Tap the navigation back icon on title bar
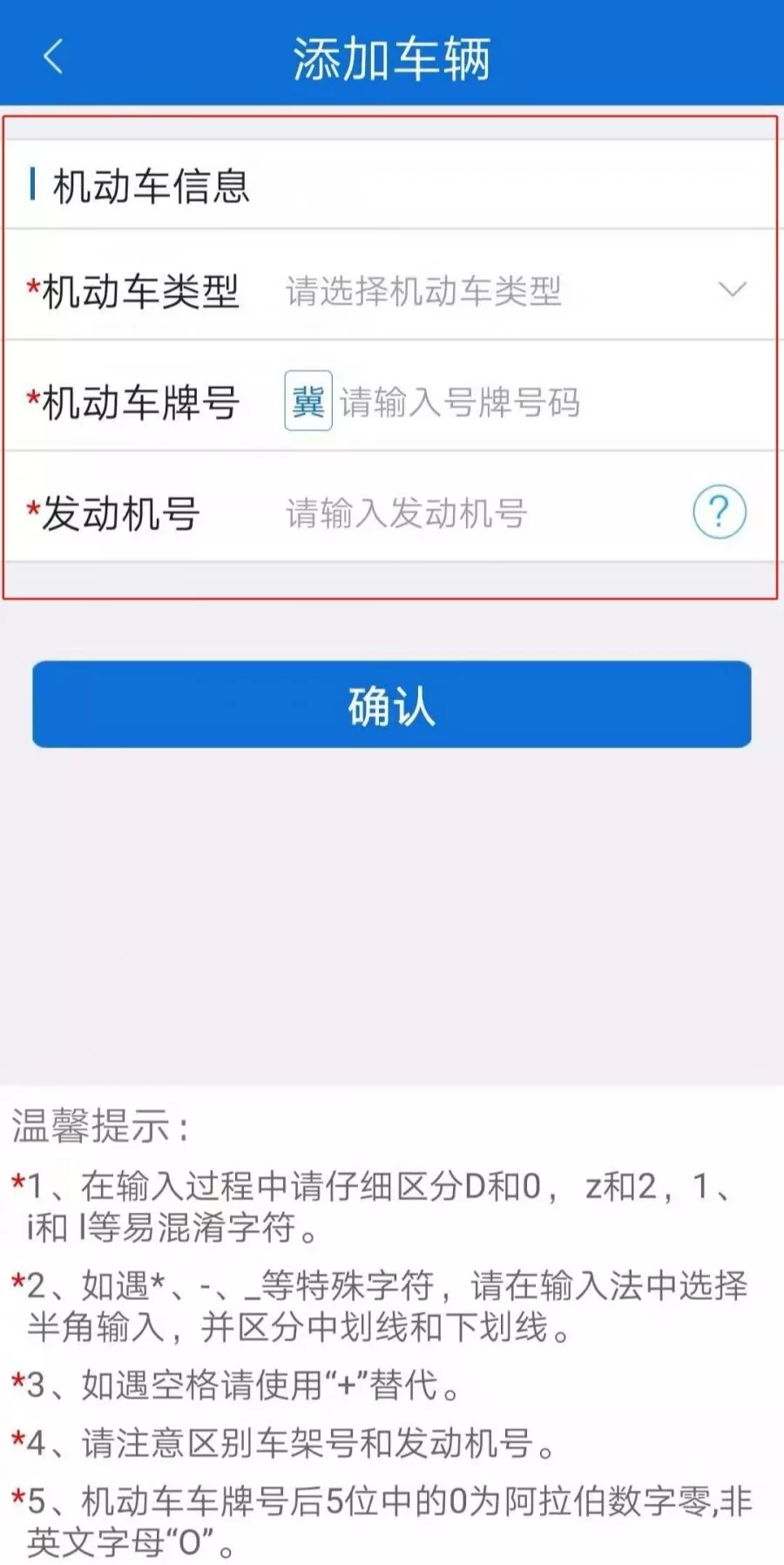Viewport: 784px width, 1565px height. (x=52, y=58)
